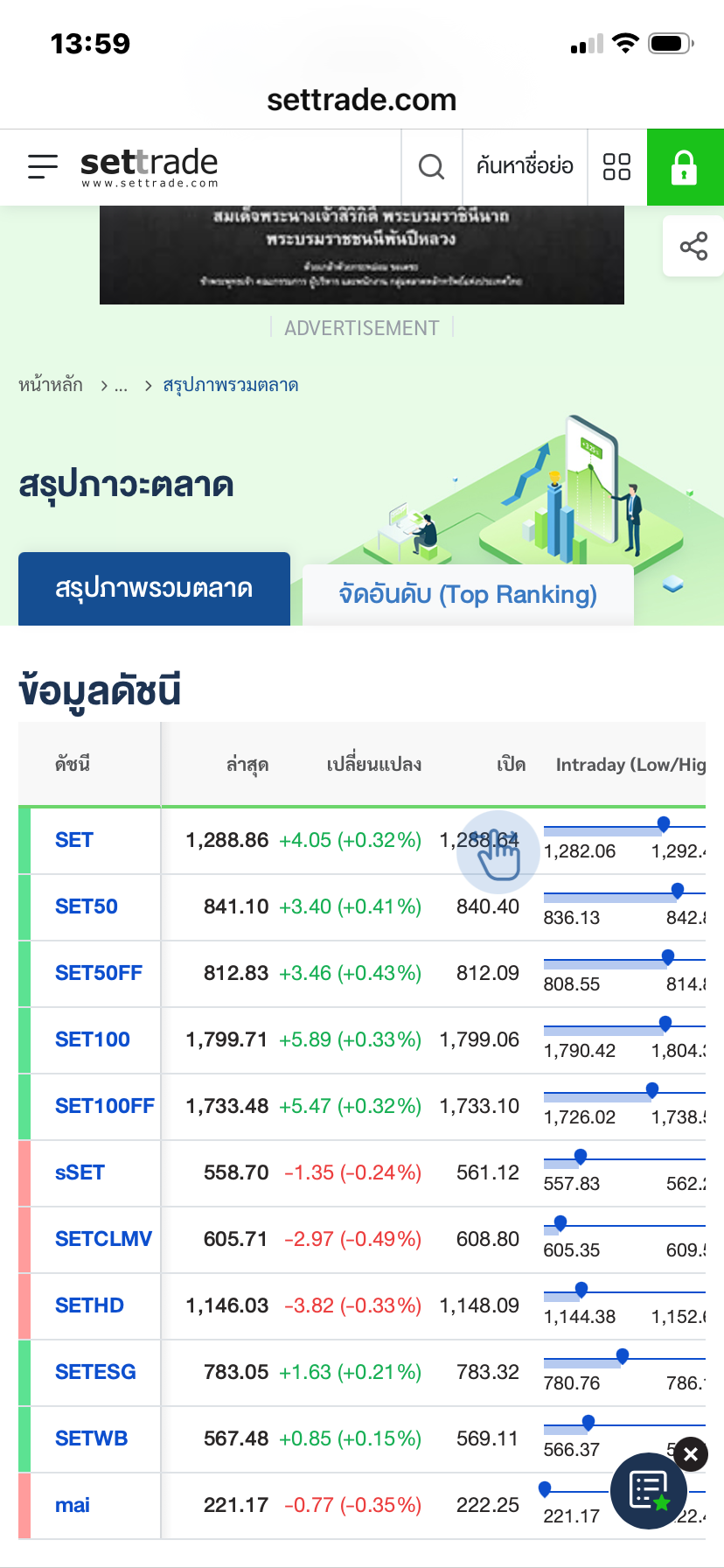Switch to จัดอันดับ (Top Ranking) tab

pyautogui.click(x=468, y=595)
